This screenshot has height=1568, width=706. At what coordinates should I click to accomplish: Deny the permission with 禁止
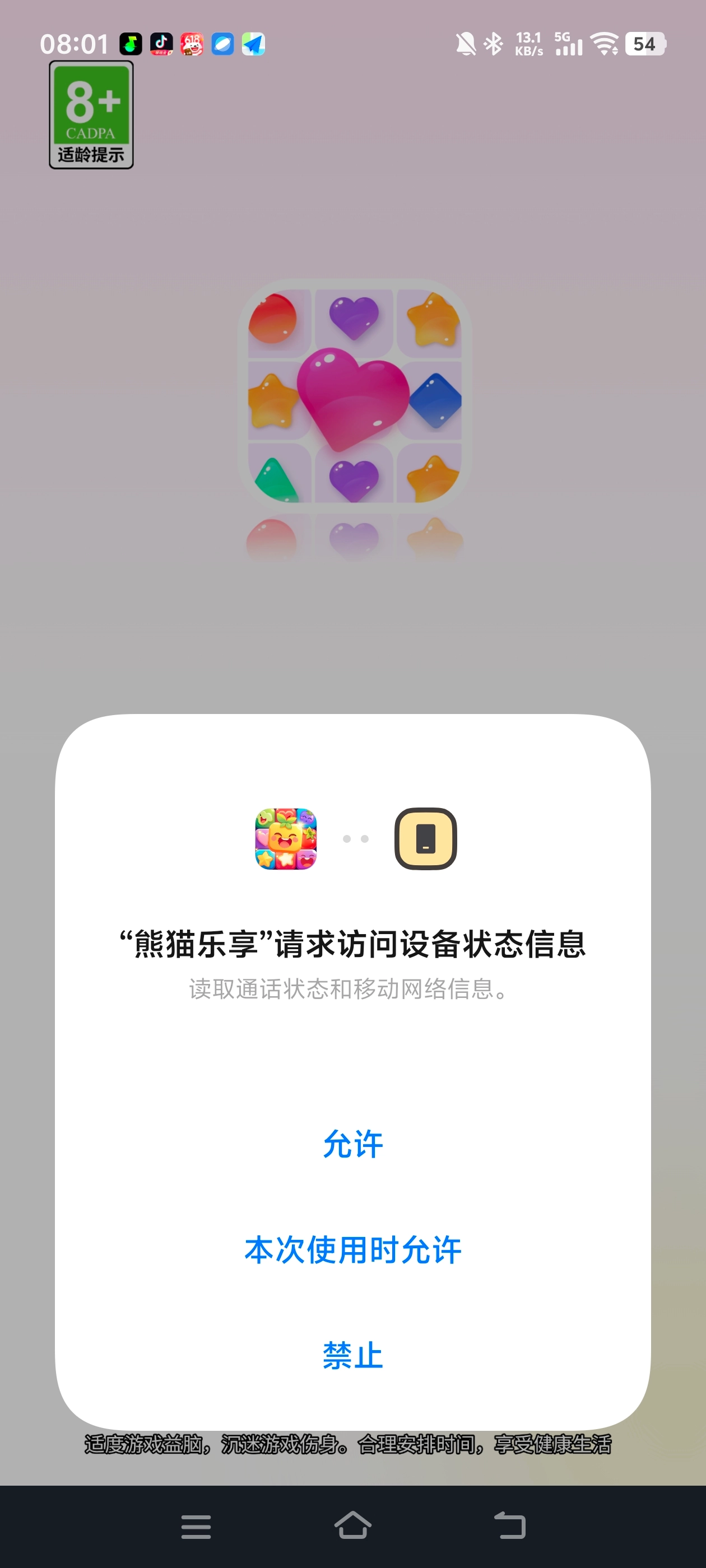tap(352, 1356)
